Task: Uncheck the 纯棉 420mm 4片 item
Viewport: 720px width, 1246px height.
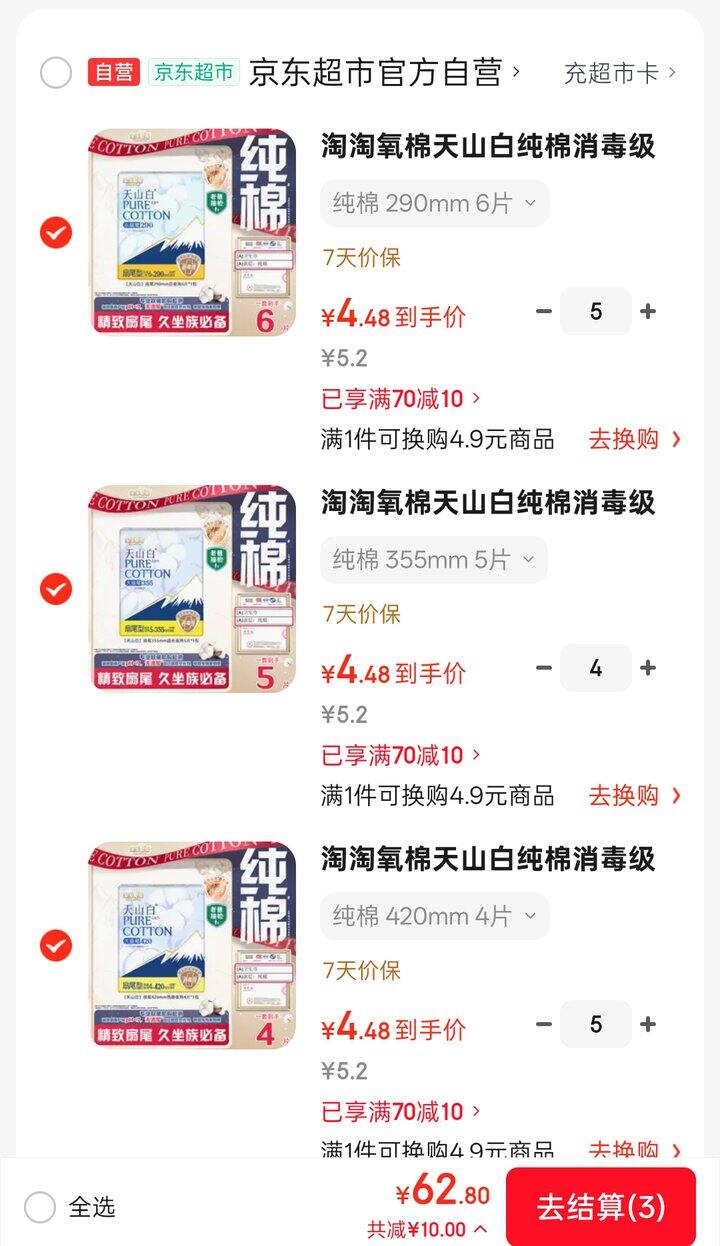Action: [x=56, y=945]
